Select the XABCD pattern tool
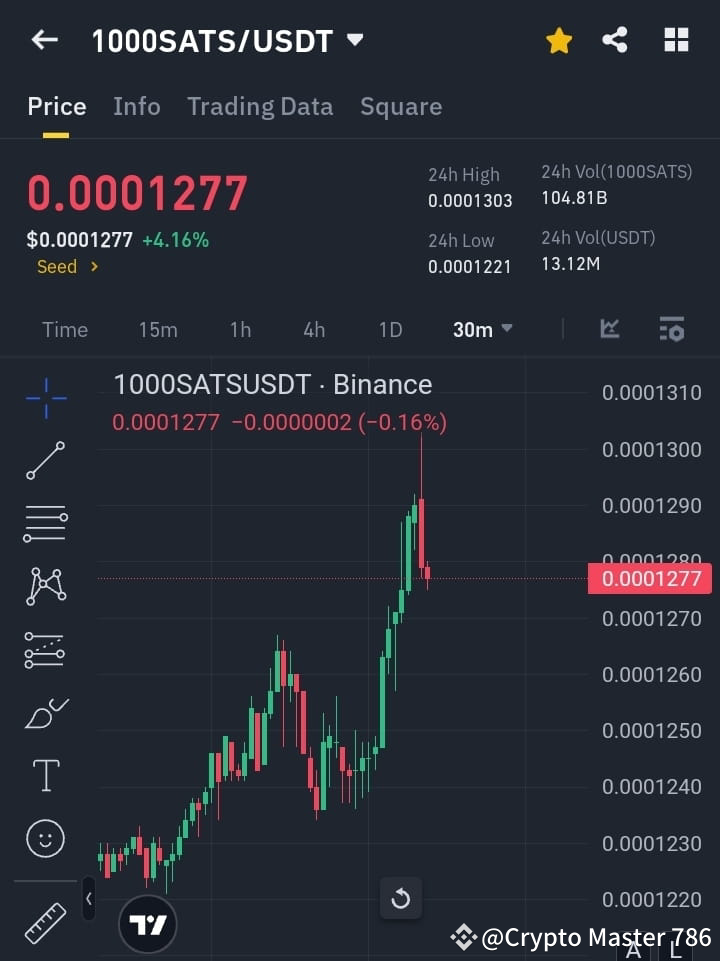 [45, 587]
